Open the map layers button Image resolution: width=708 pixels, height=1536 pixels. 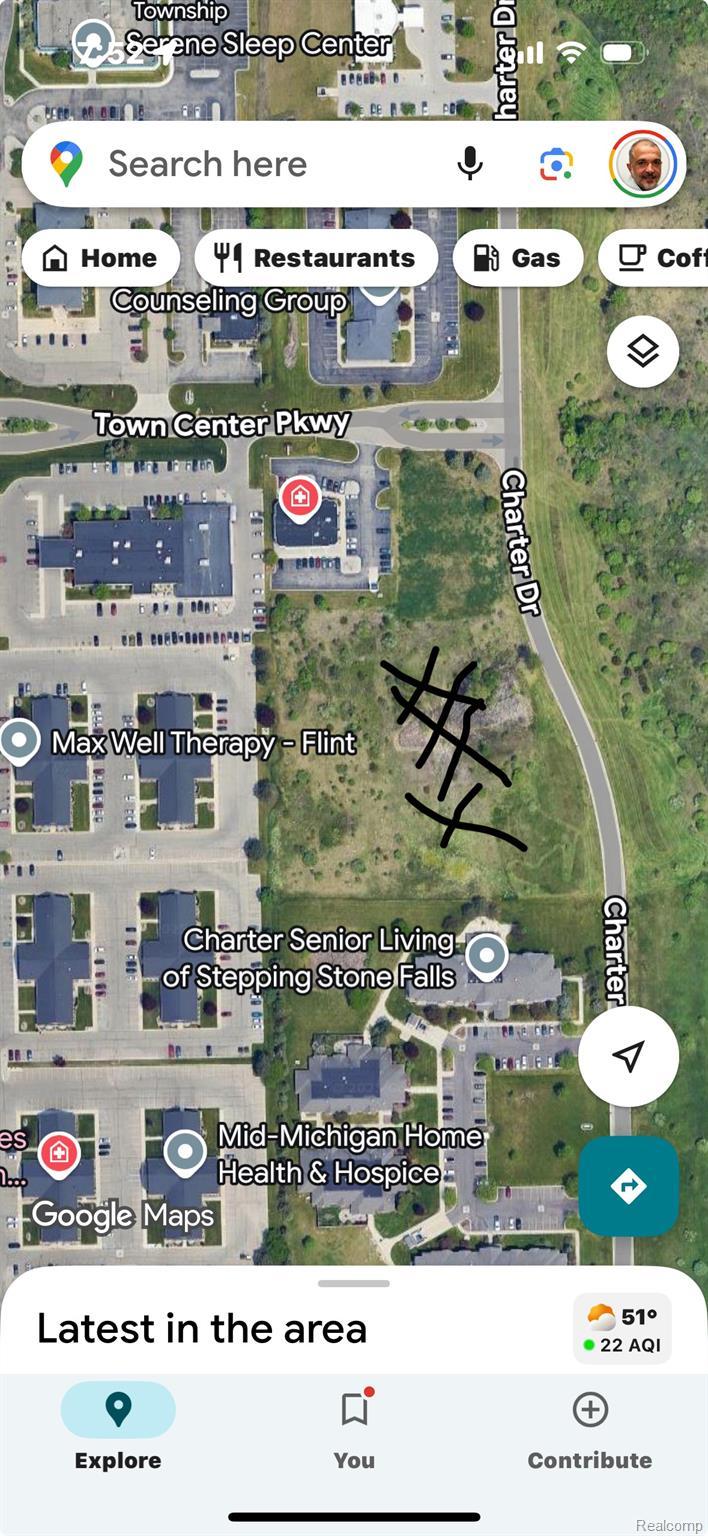pyautogui.click(x=642, y=351)
